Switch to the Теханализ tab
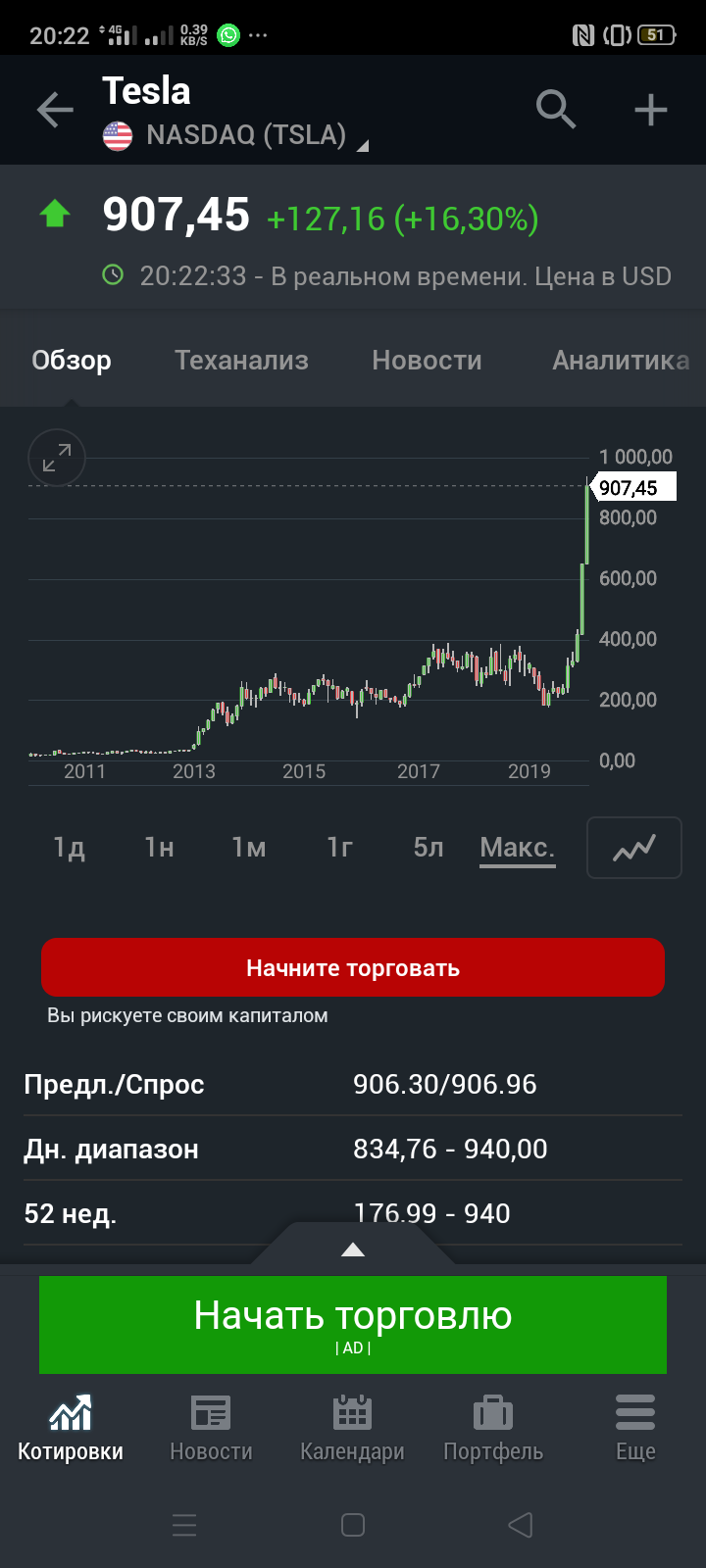 241,361
